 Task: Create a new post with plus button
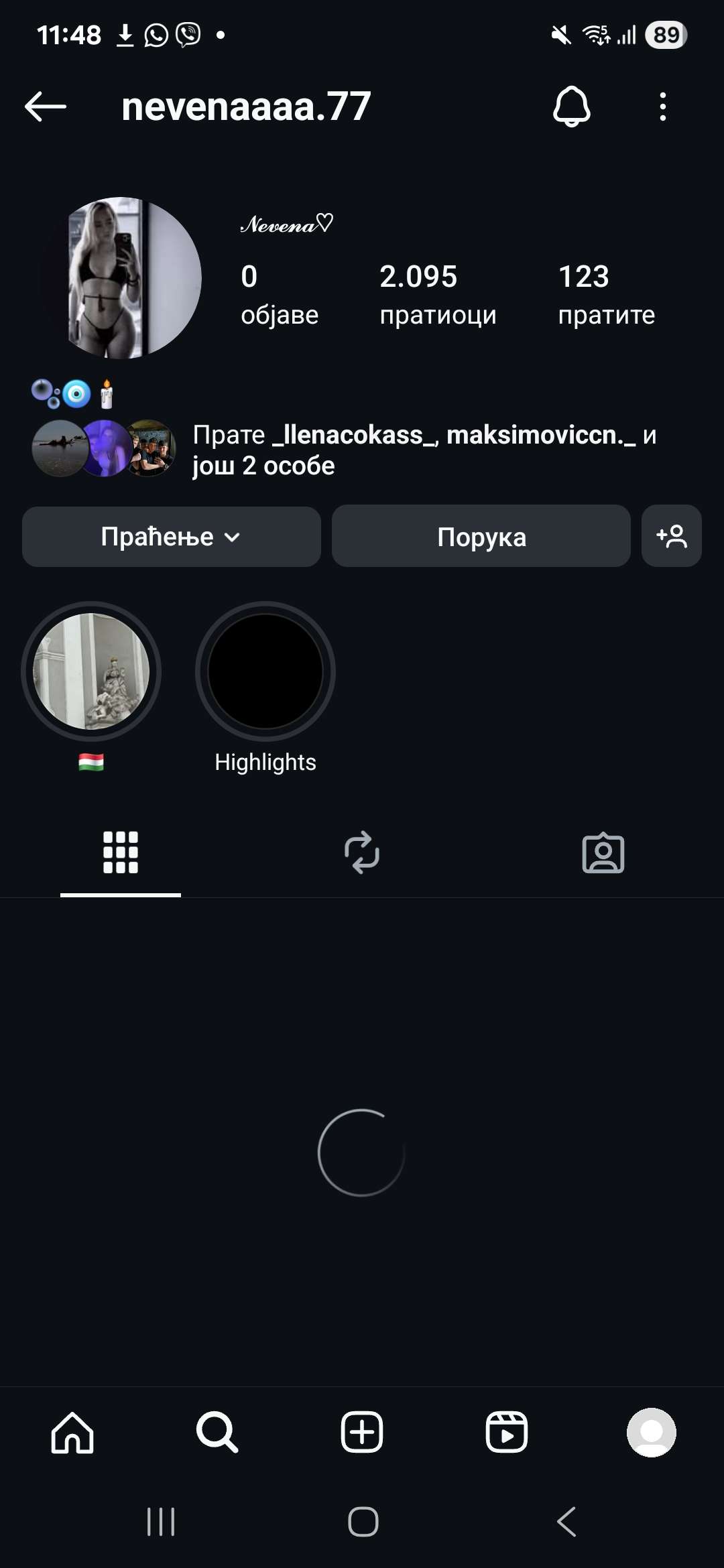point(362,1432)
